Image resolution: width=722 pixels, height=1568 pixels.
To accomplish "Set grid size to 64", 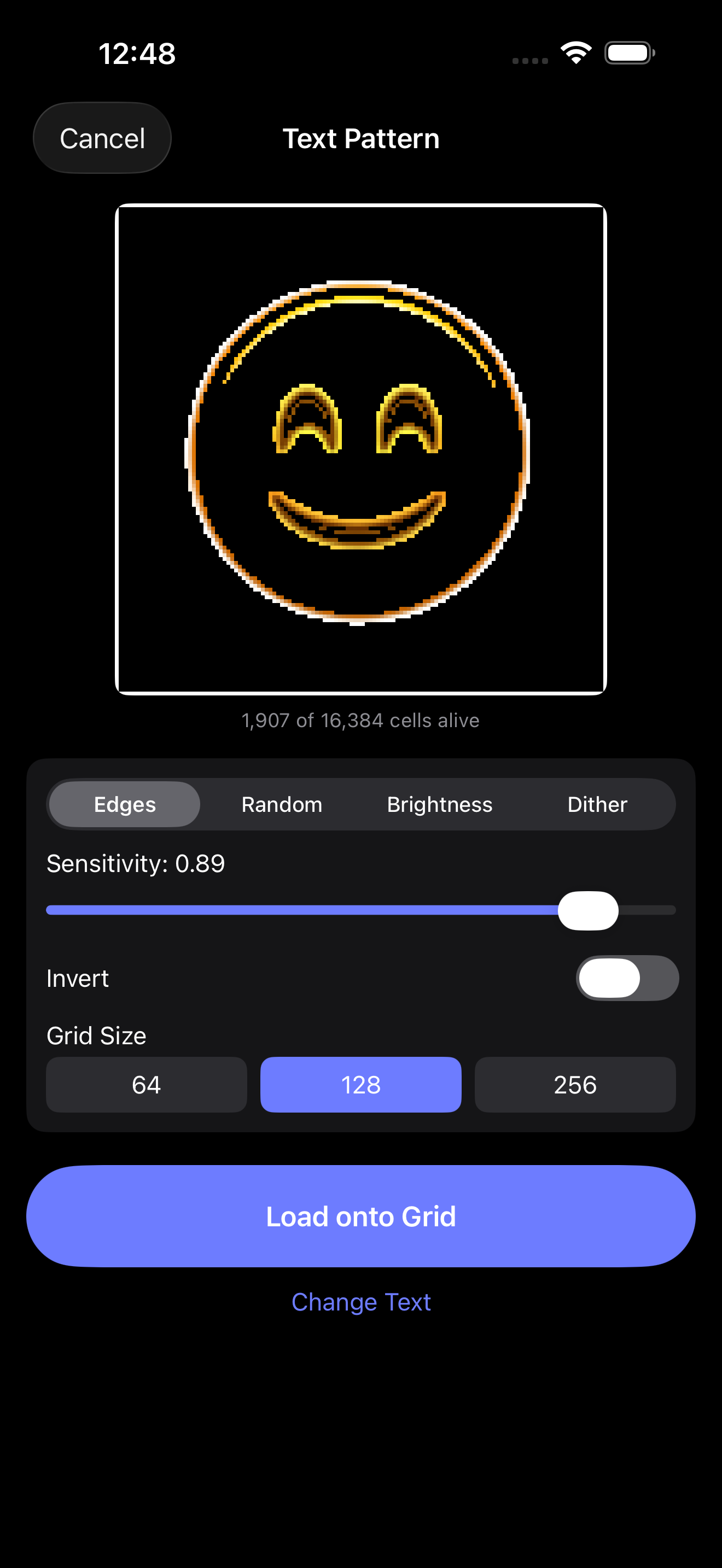I will point(147,1085).
